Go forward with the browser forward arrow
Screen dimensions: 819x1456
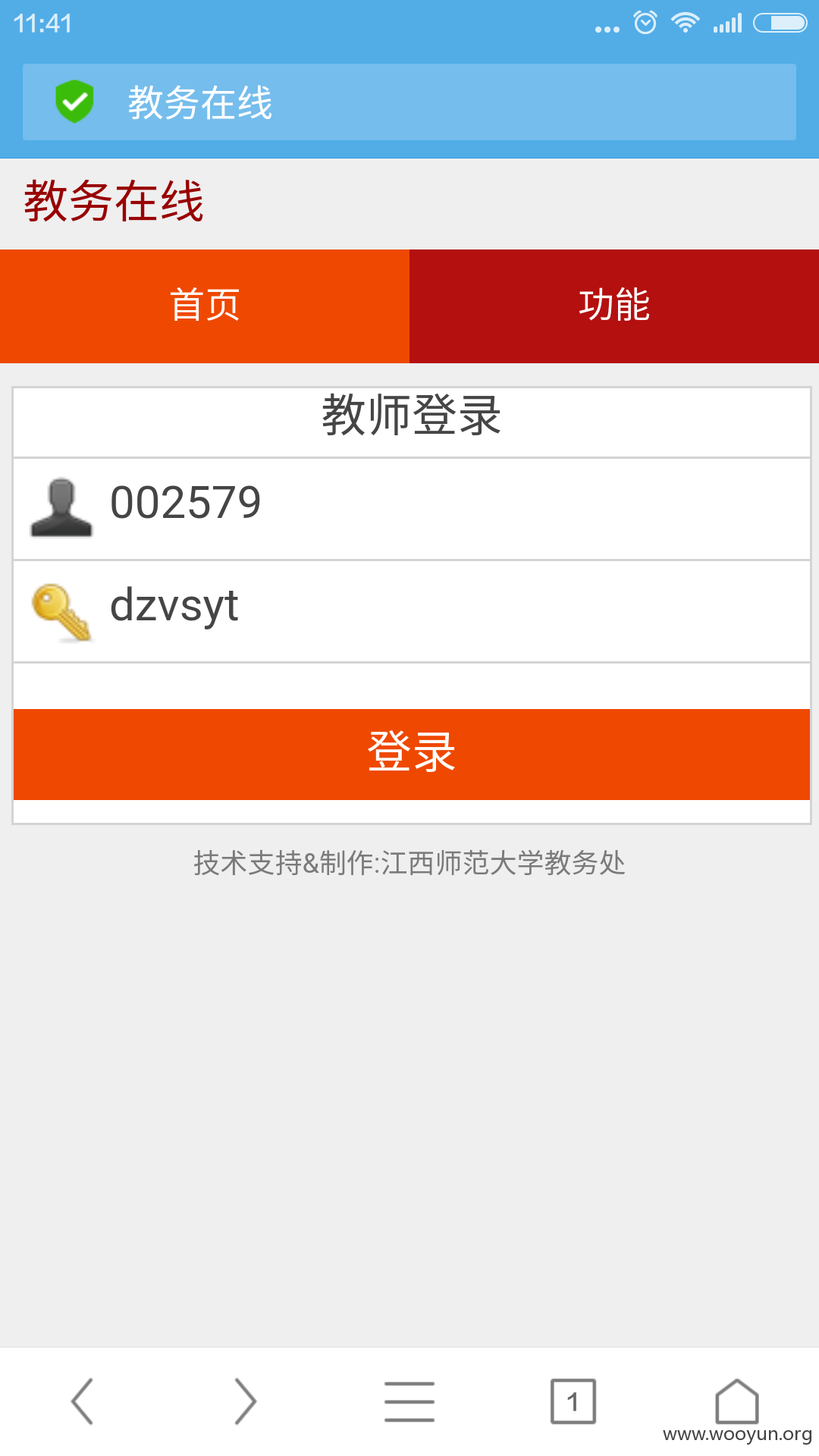coord(246,1401)
